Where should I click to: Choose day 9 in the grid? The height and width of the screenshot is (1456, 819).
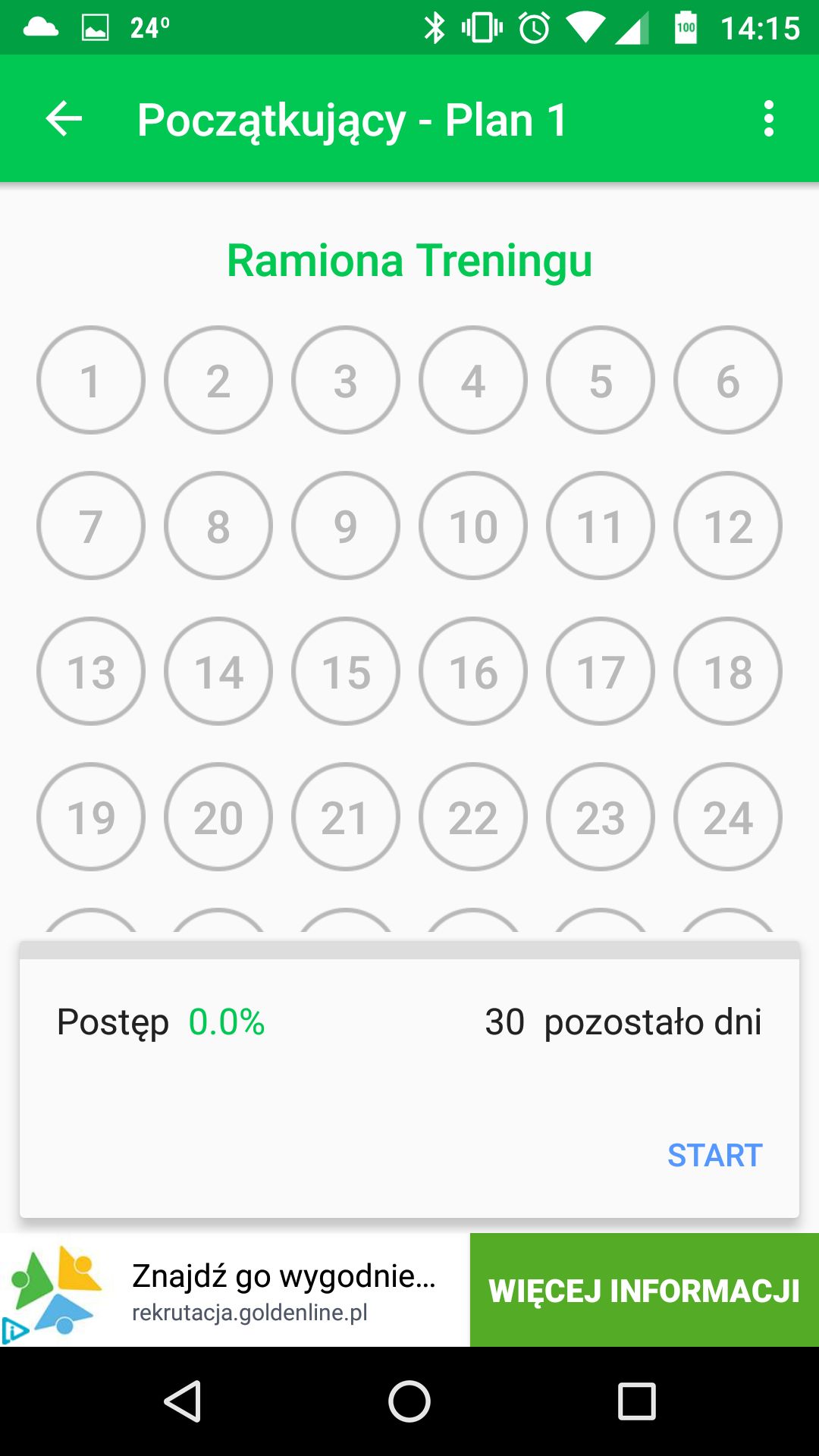[x=346, y=526]
